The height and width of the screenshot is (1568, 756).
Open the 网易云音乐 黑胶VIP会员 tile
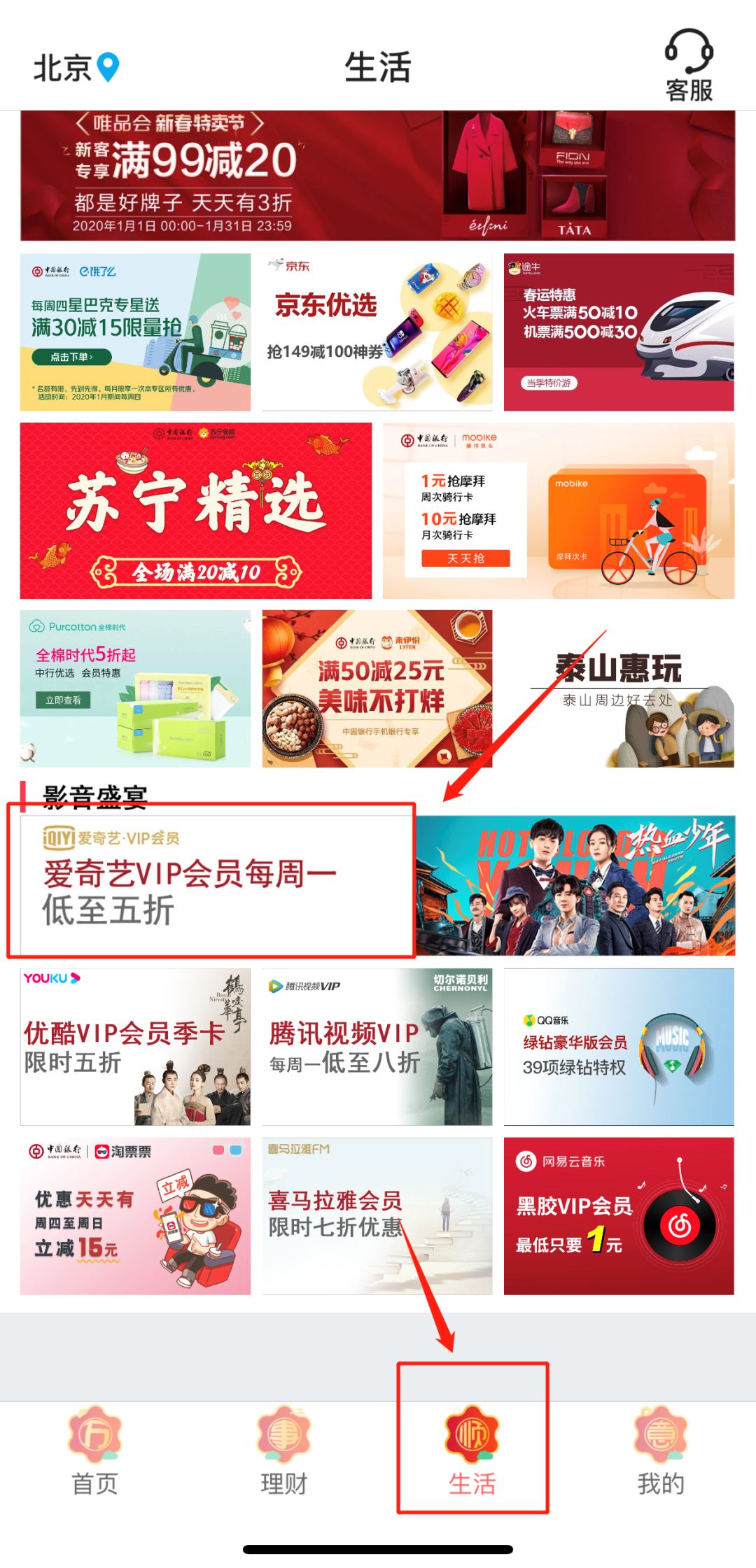pos(619,1216)
